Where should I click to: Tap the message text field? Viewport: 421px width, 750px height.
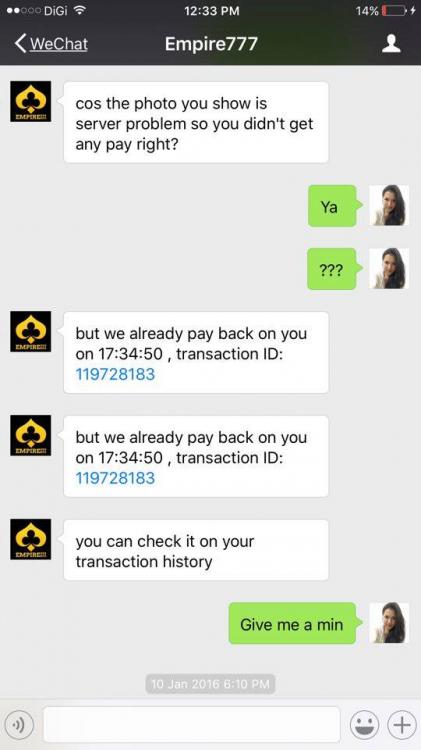pos(191,724)
